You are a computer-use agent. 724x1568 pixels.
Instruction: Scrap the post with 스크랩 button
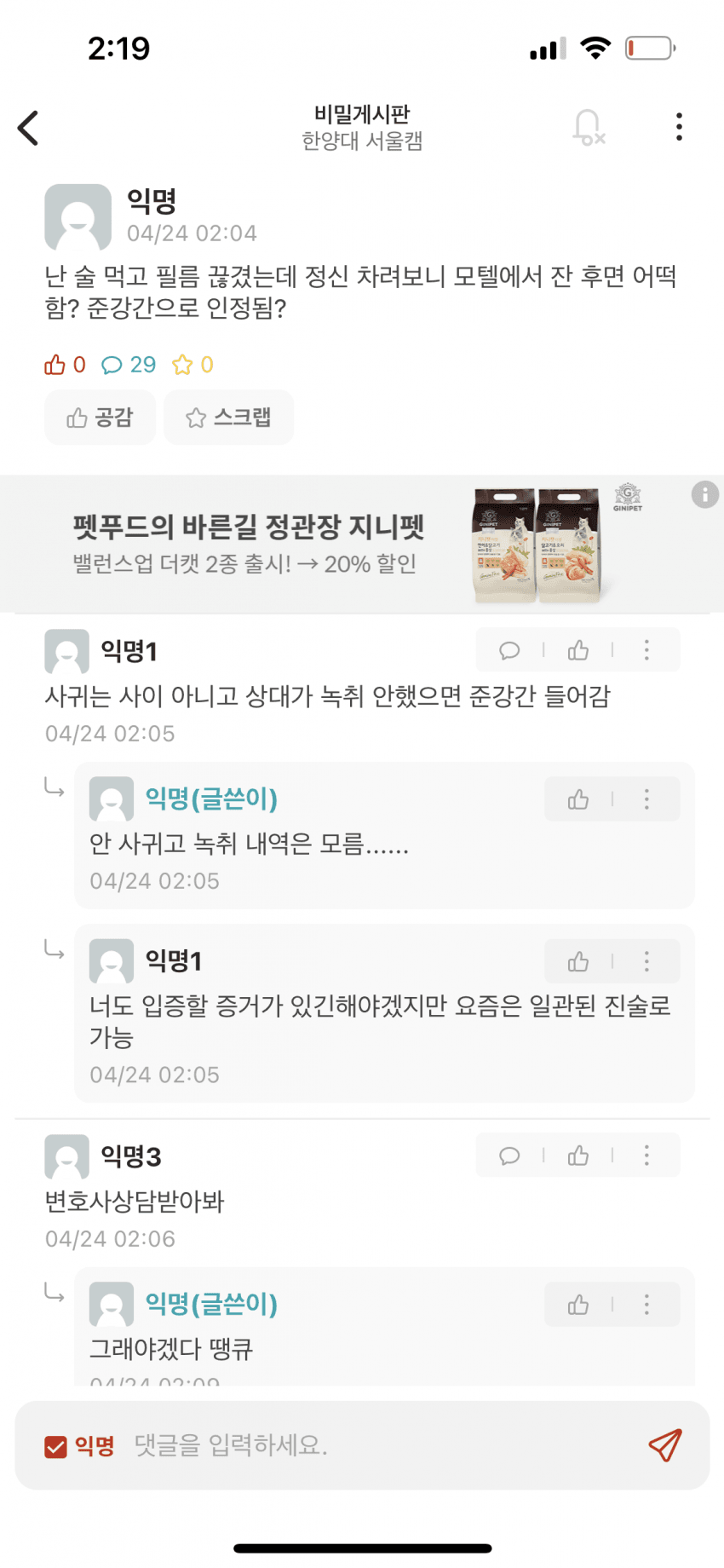click(x=228, y=417)
